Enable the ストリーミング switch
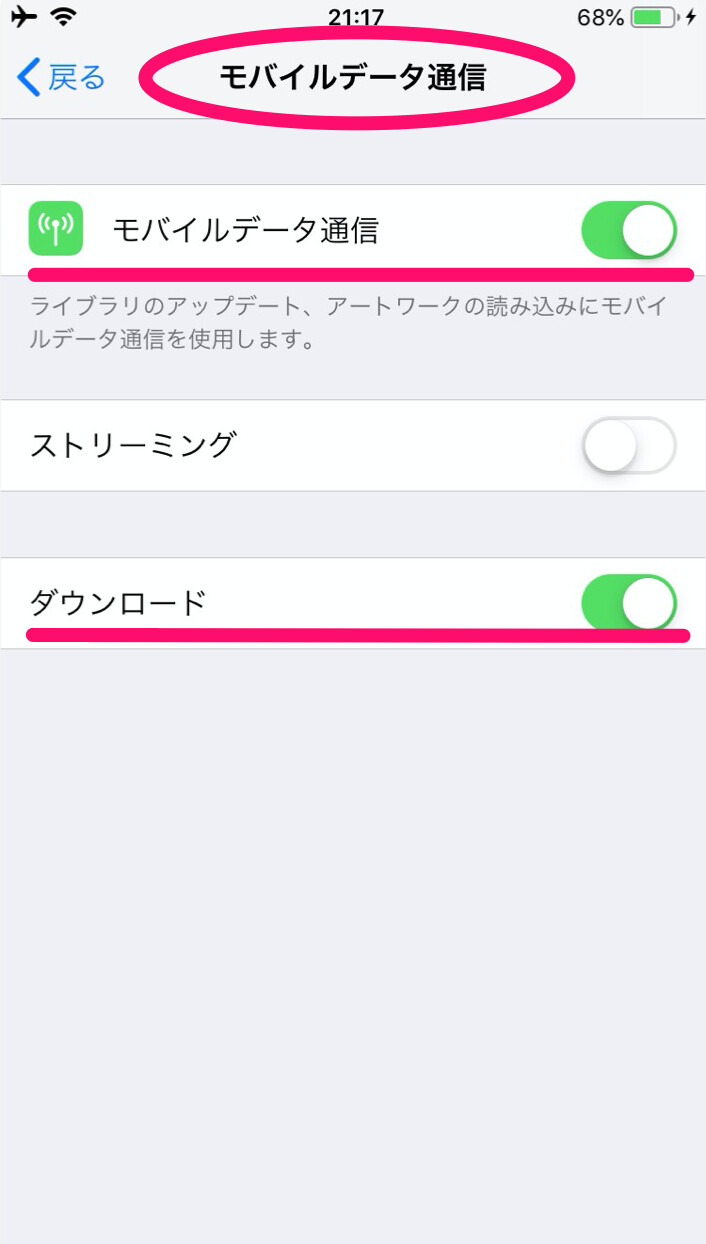The width and height of the screenshot is (706, 1244). tap(629, 445)
